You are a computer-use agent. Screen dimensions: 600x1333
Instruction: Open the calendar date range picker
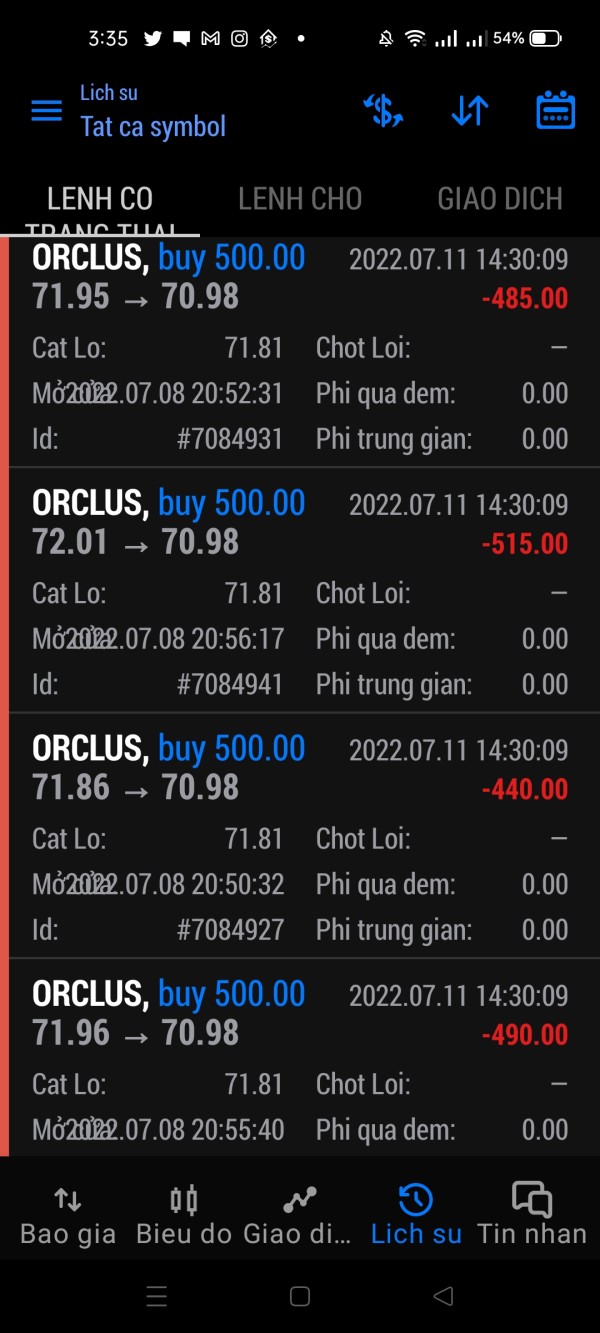[555, 111]
